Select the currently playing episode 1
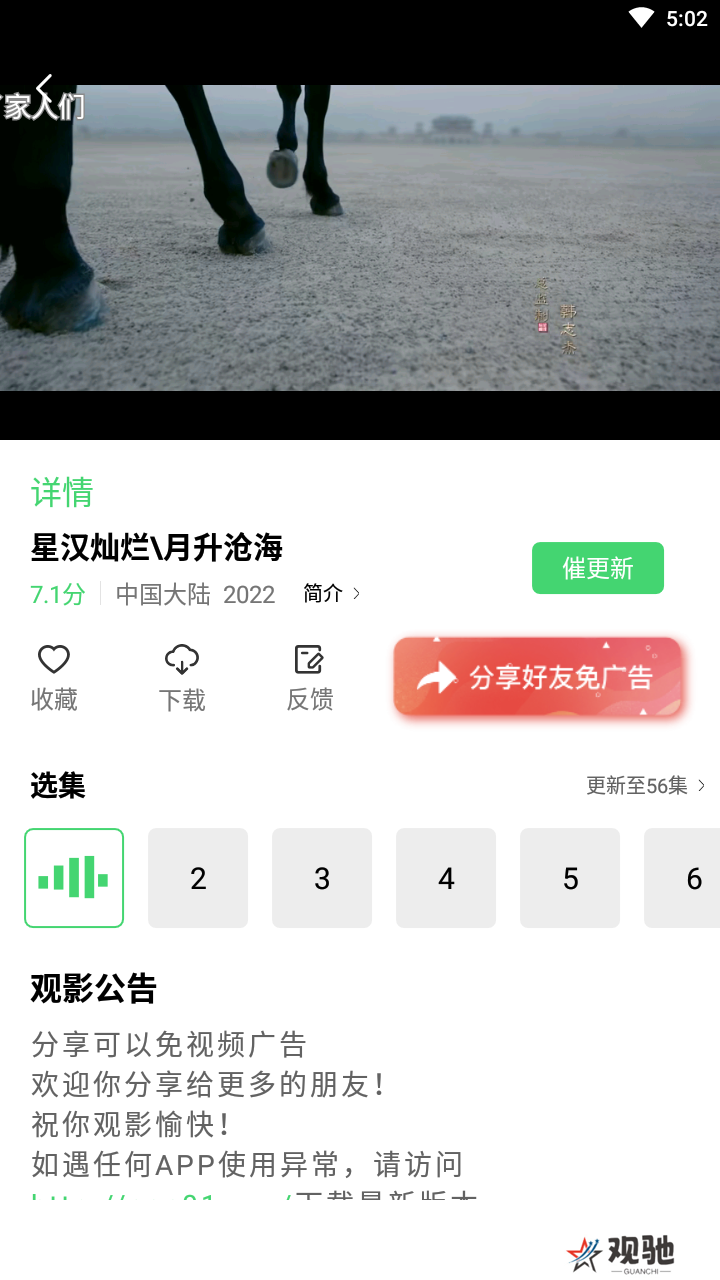Image resolution: width=720 pixels, height=1280 pixels. [74, 878]
